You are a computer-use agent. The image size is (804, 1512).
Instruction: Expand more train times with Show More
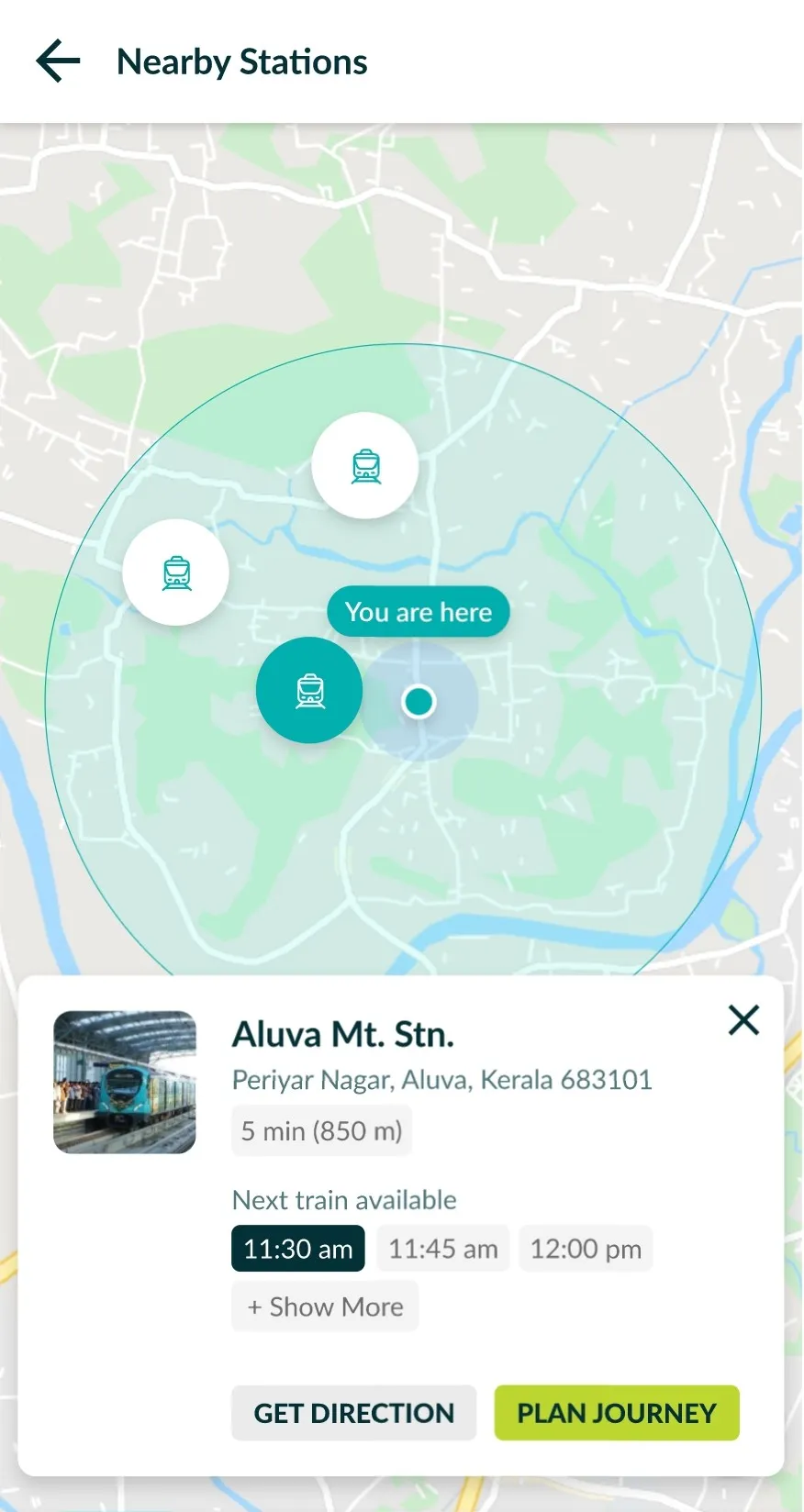[x=325, y=1306]
